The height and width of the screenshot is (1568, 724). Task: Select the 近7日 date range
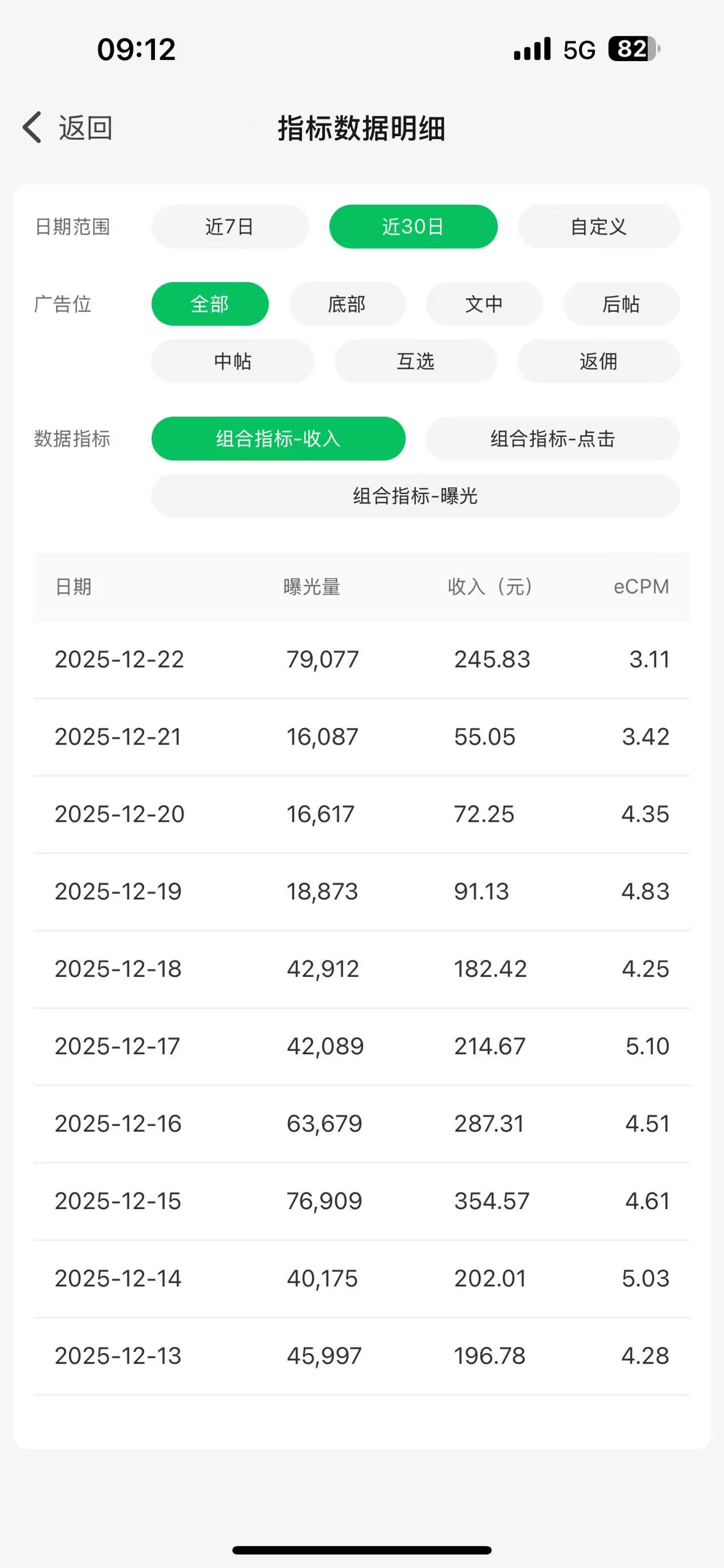click(230, 227)
